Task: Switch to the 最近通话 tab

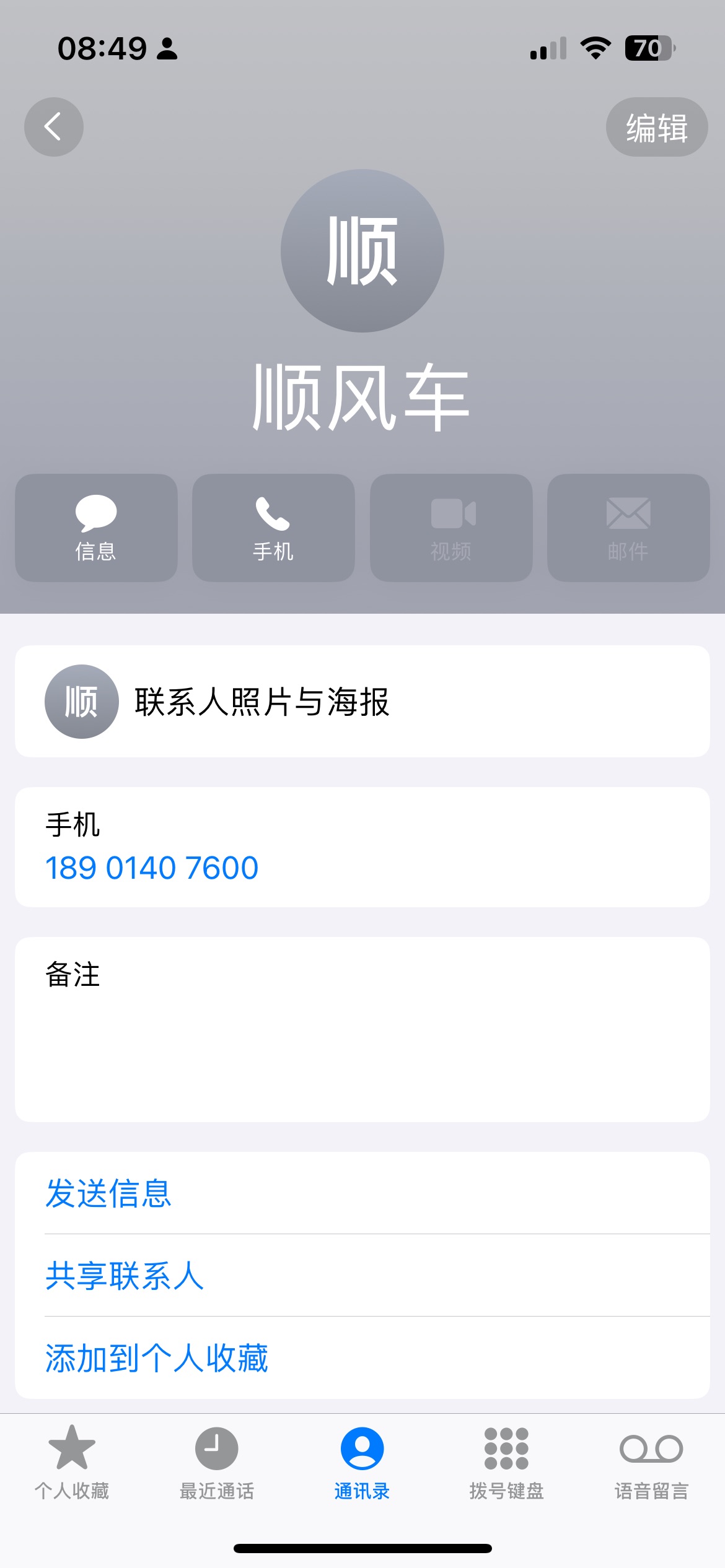Action: pos(217,1463)
